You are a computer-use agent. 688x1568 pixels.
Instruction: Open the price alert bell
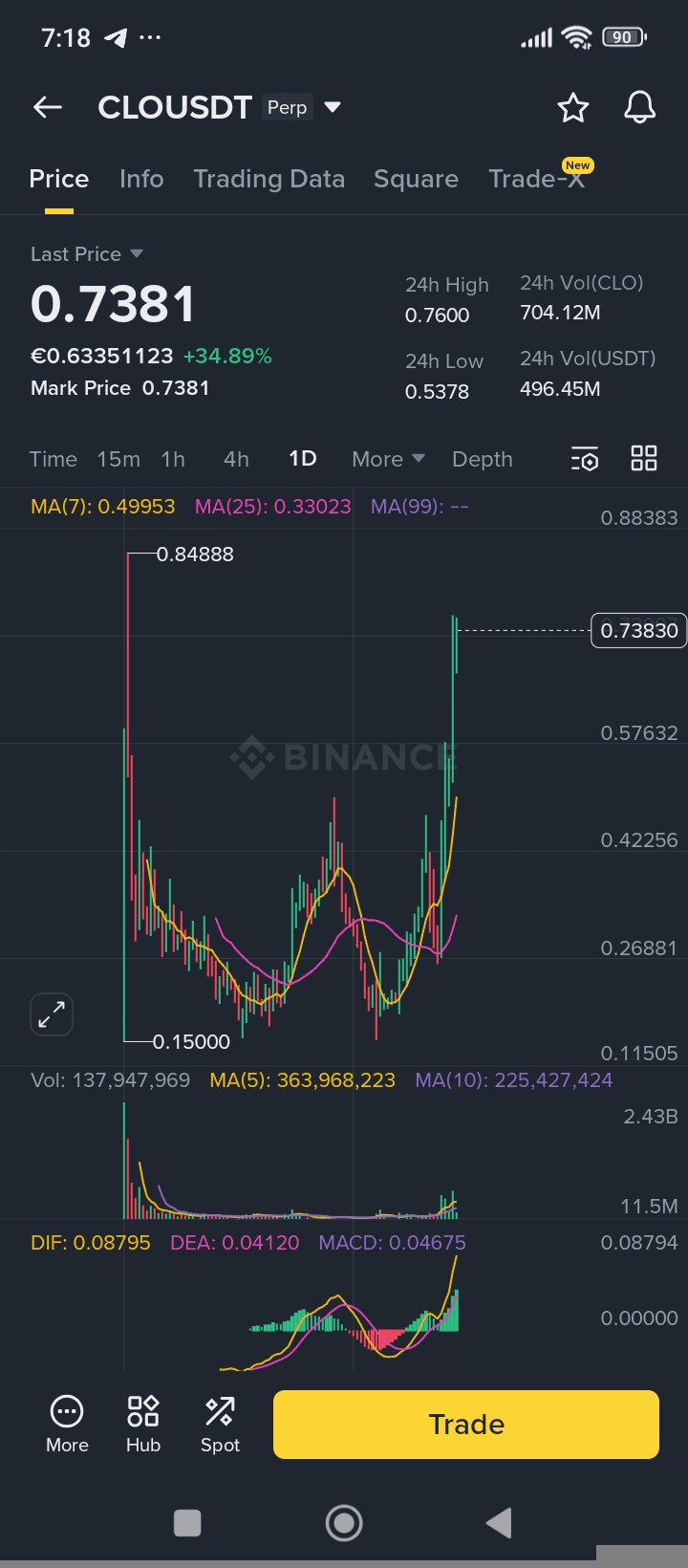click(639, 108)
